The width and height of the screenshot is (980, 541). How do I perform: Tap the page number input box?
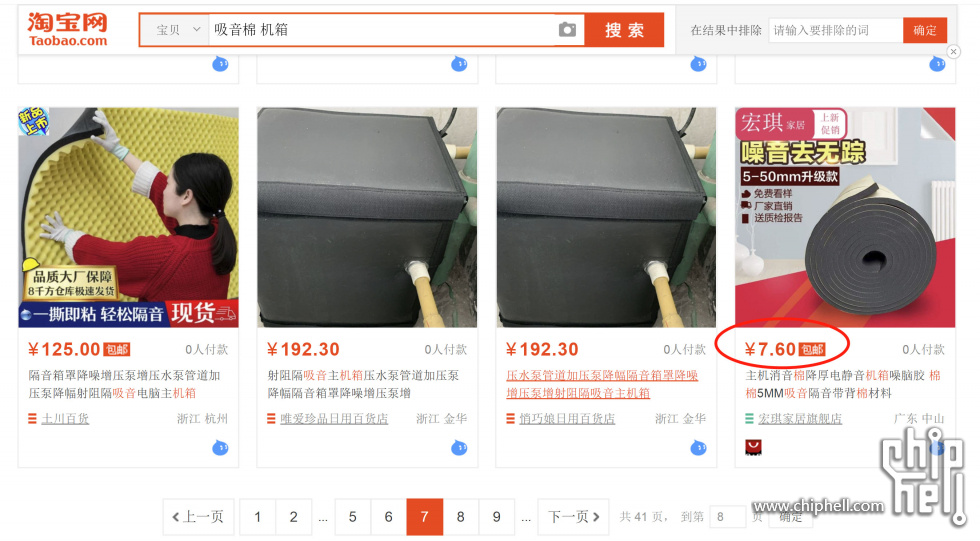click(727, 517)
